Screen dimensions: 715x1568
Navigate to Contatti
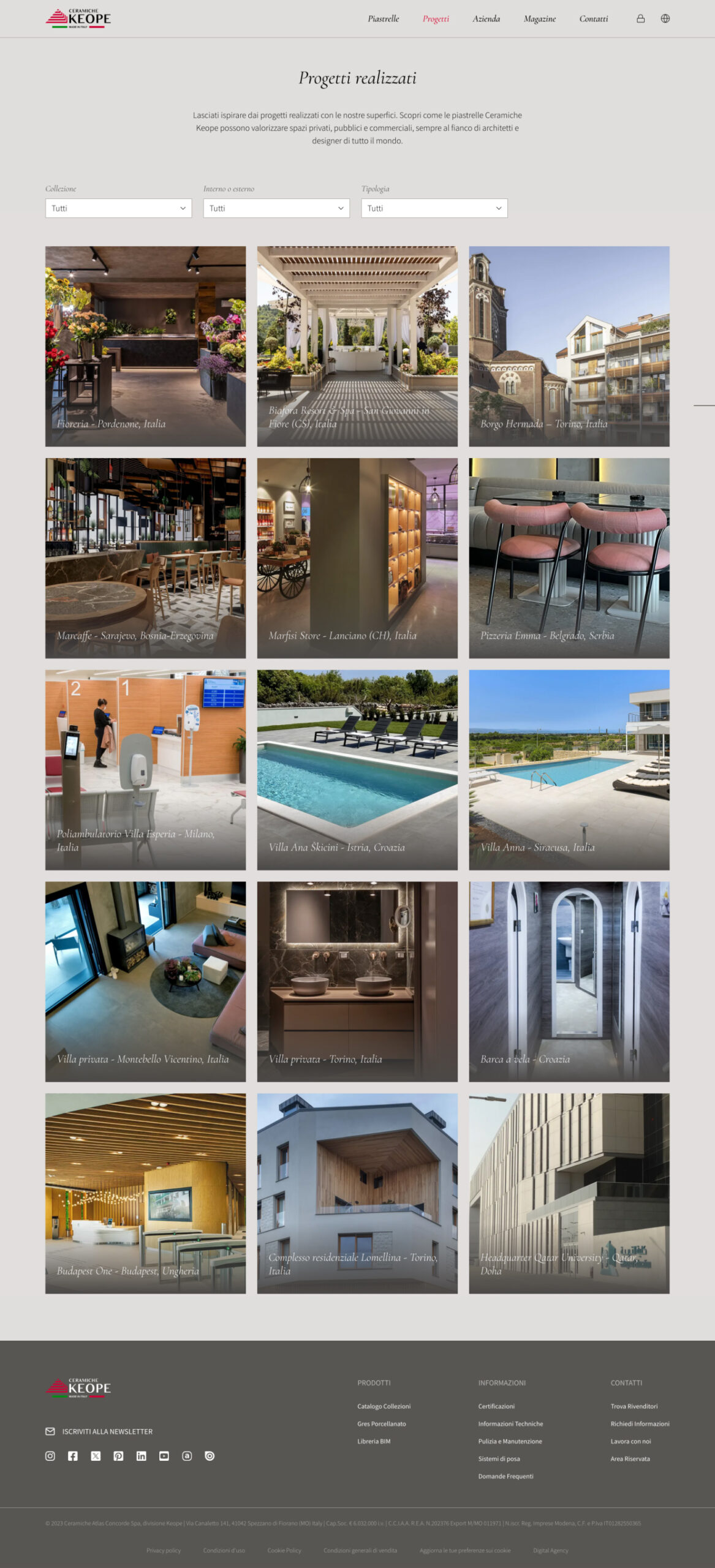pos(593,19)
